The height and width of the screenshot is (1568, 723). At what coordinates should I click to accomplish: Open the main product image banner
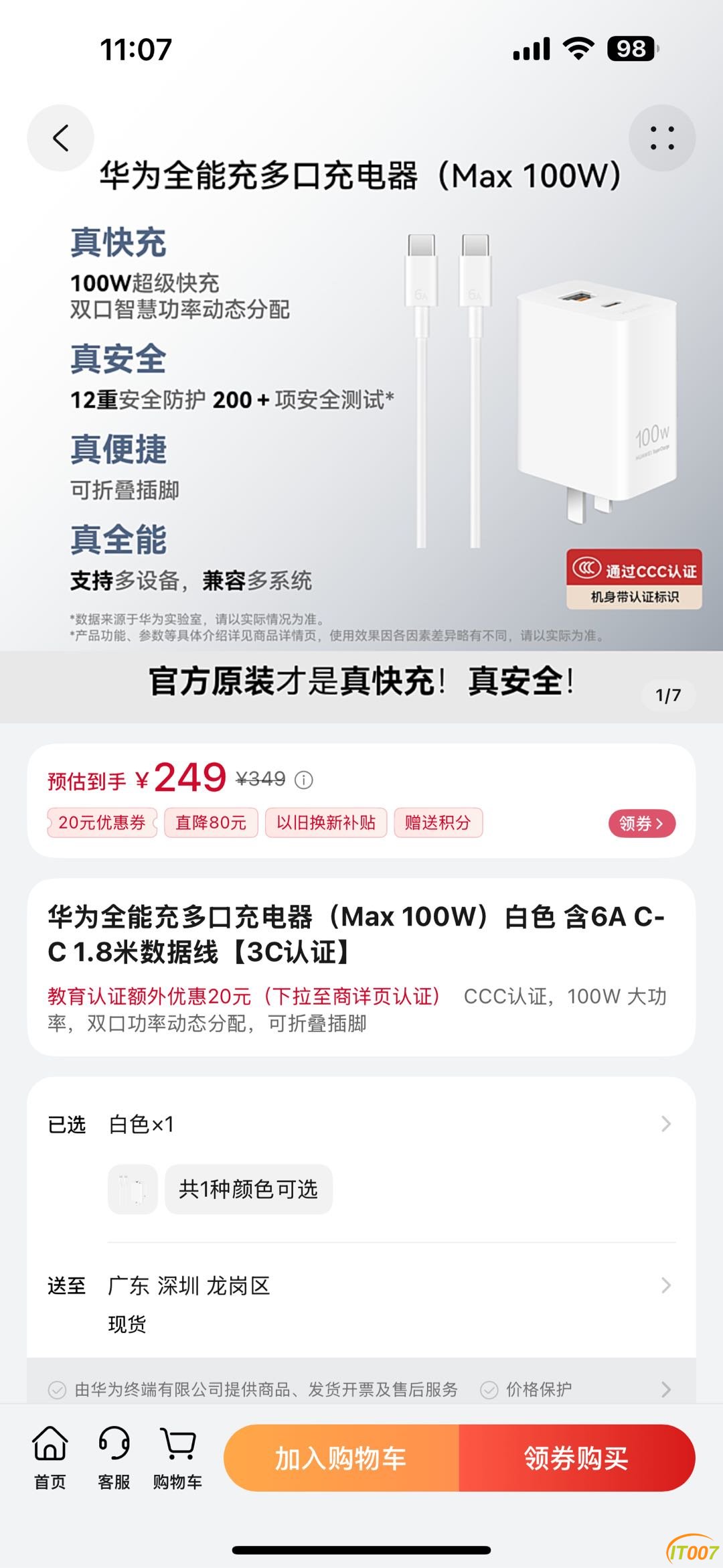361,402
